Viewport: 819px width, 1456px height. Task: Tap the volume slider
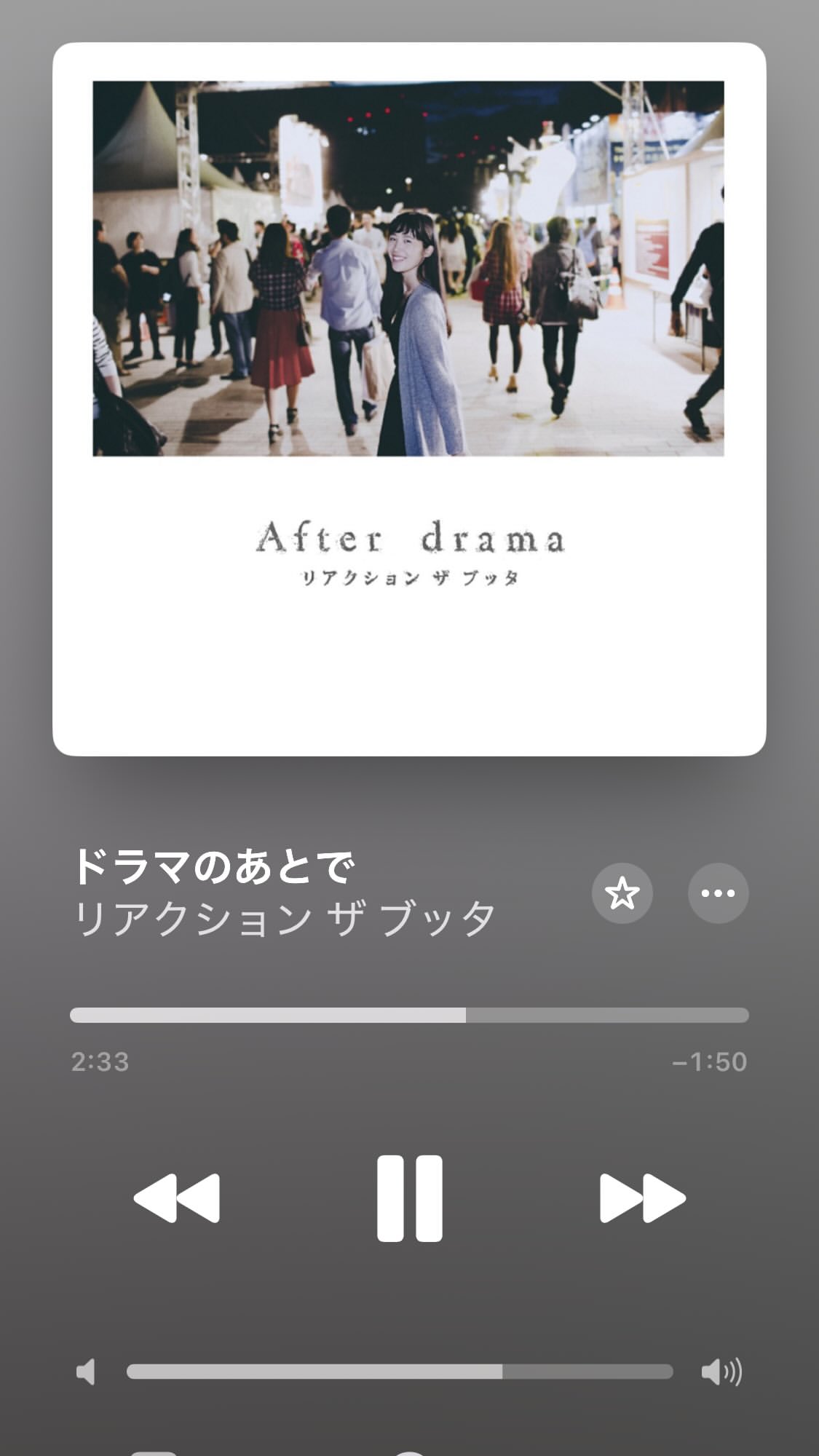coord(399,1372)
